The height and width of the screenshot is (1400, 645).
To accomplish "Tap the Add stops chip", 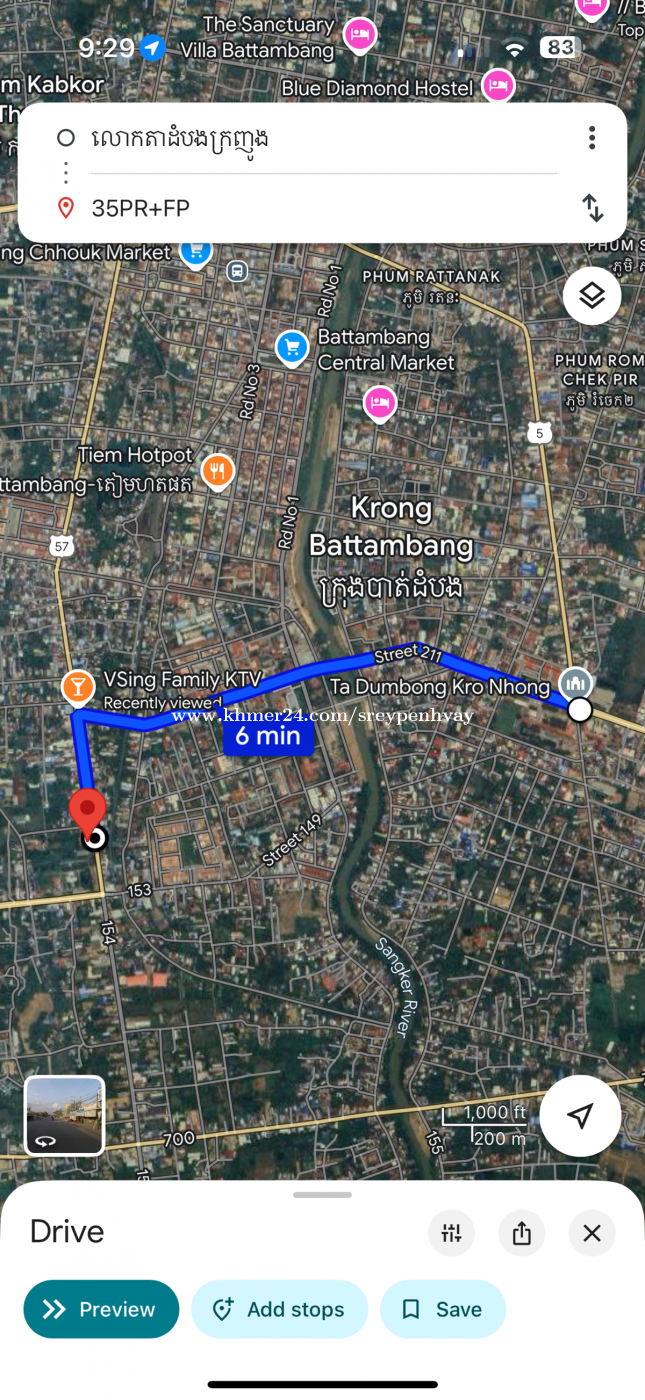I will (x=279, y=1309).
